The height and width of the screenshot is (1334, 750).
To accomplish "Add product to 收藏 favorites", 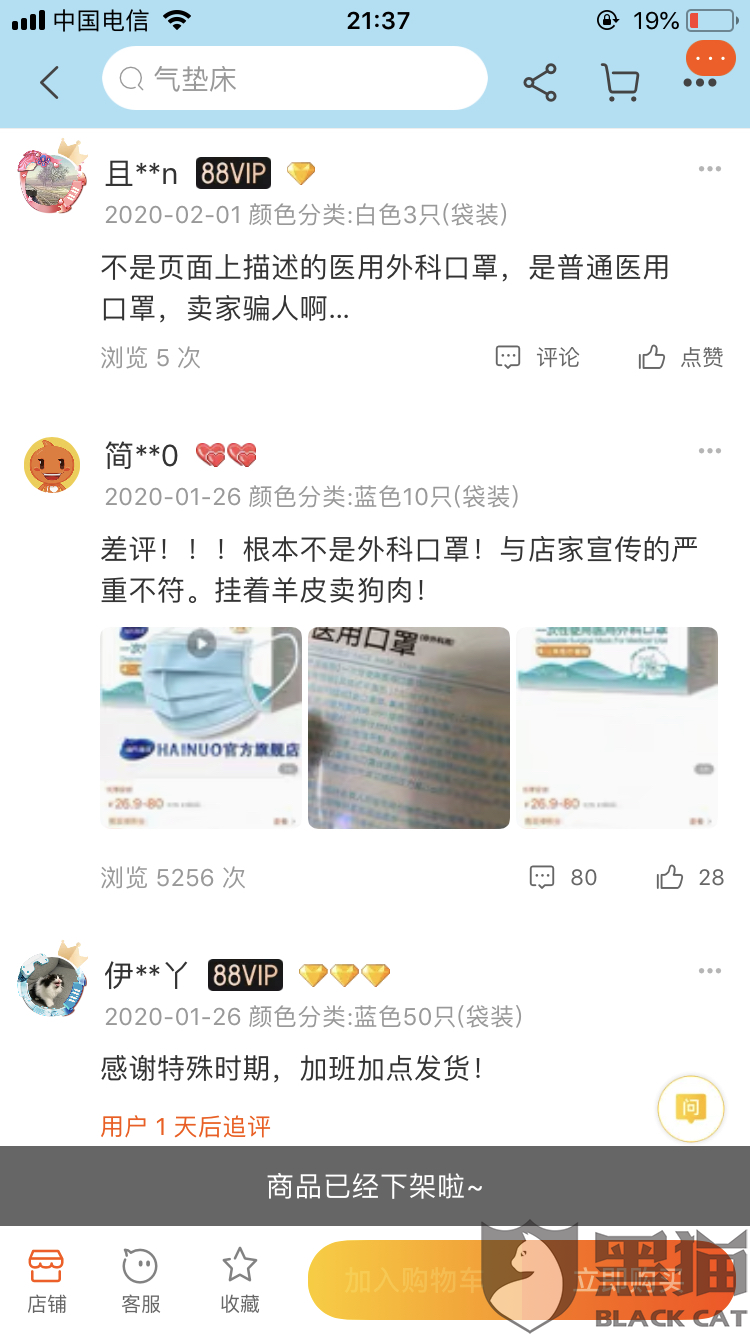I will tap(240, 1280).
